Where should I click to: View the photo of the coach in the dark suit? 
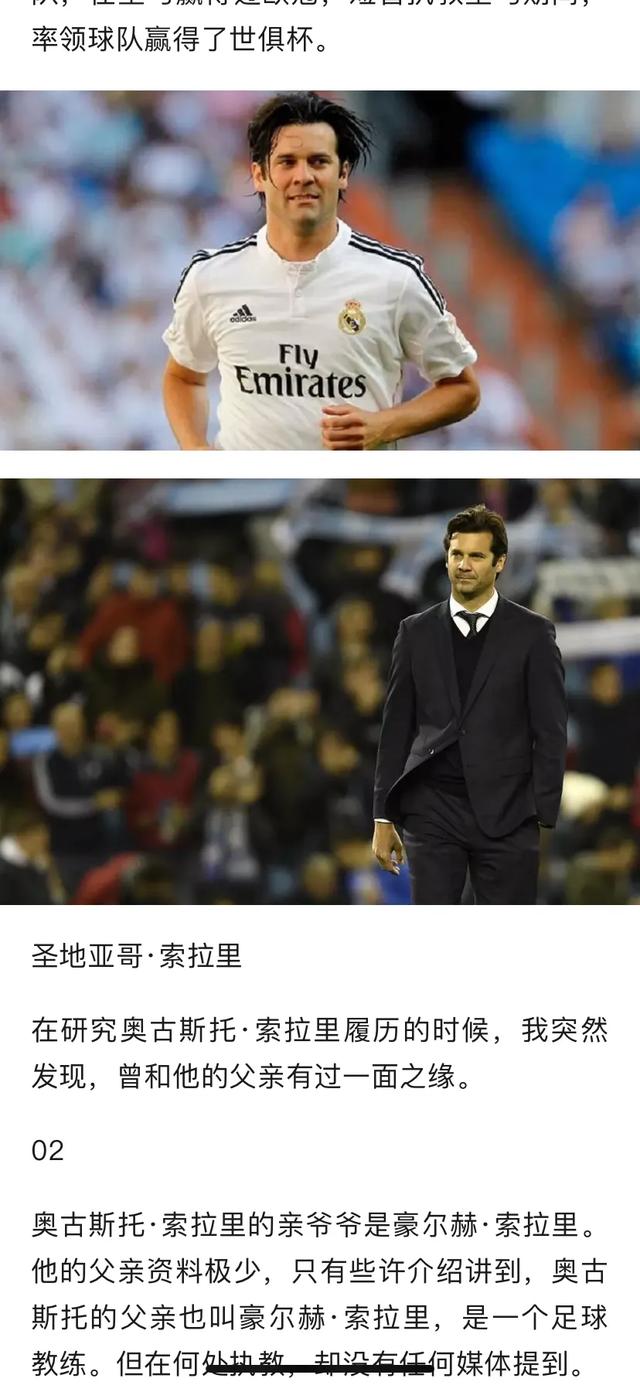click(320, 692)
